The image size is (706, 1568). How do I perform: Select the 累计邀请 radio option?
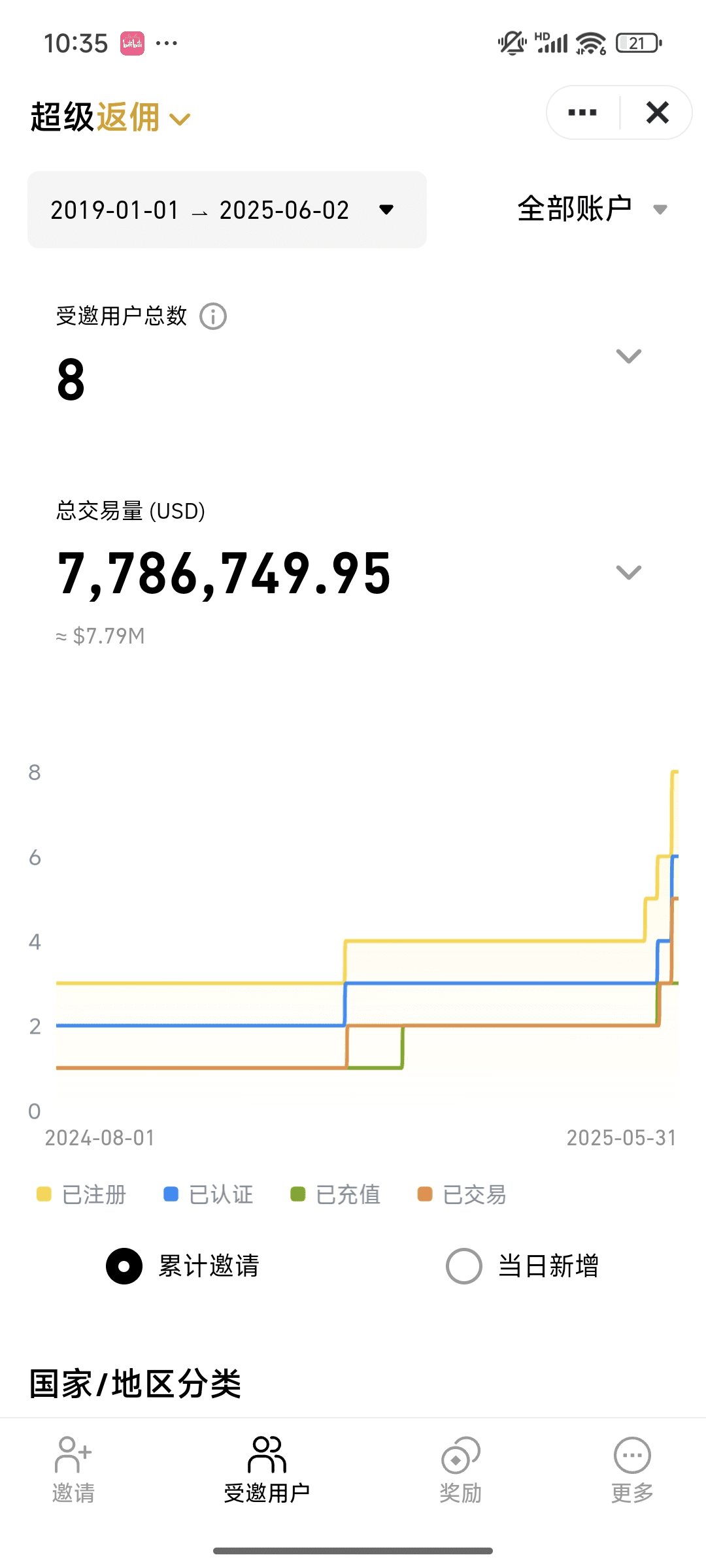[124, 1266]
